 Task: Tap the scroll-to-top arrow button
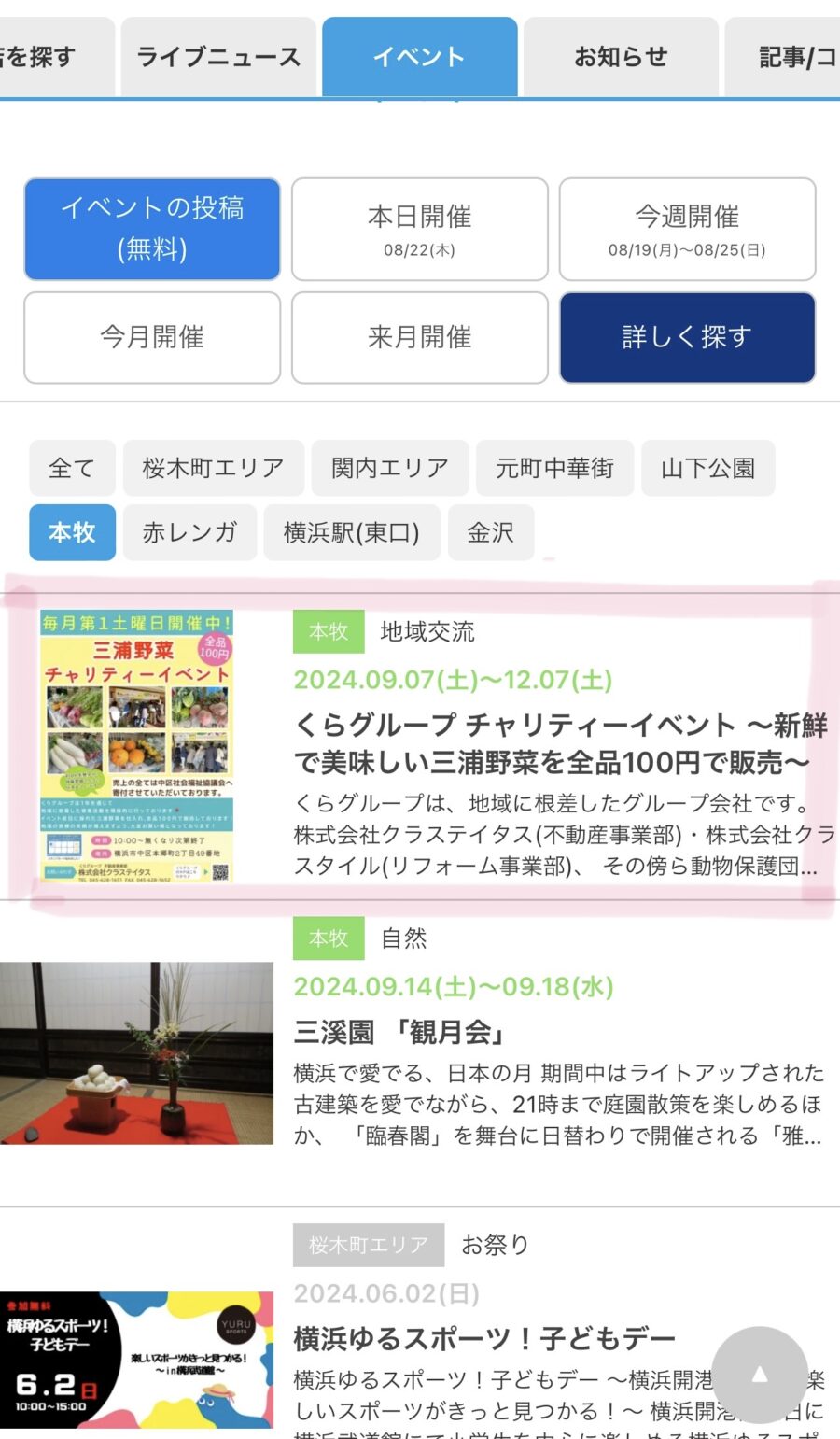759,1374
